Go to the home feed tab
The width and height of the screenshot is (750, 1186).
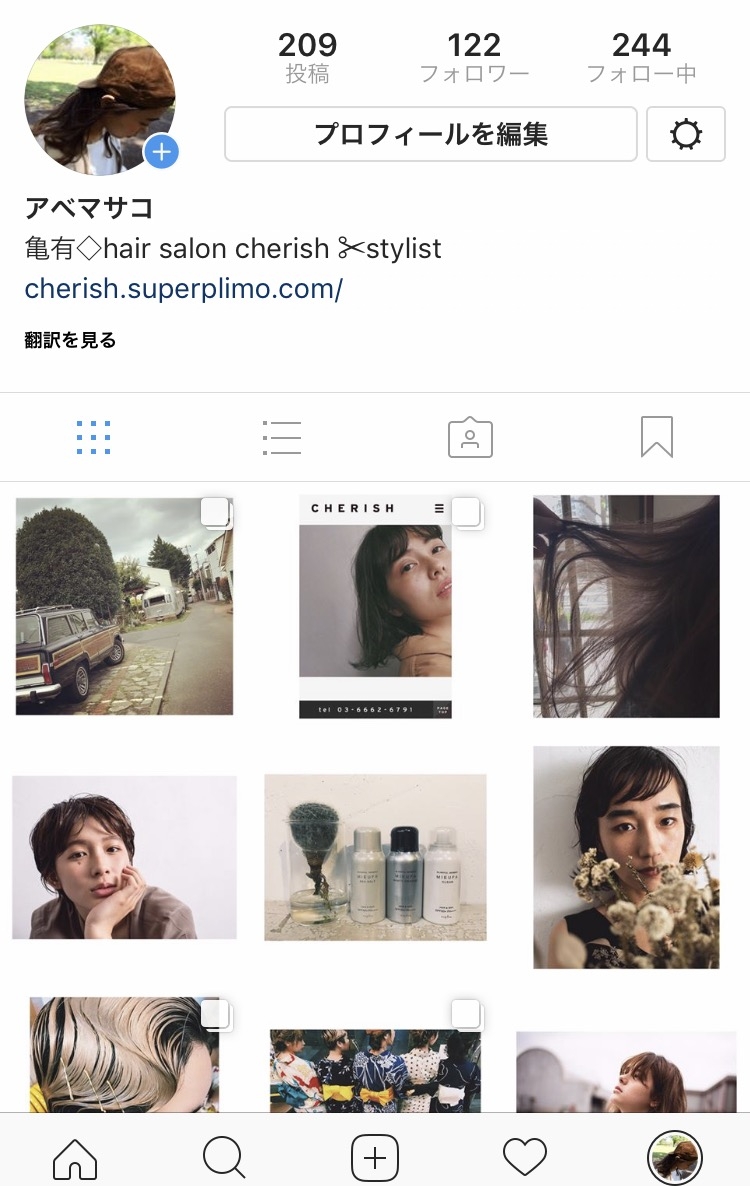pyautogui.click(x=75, y=1159)
